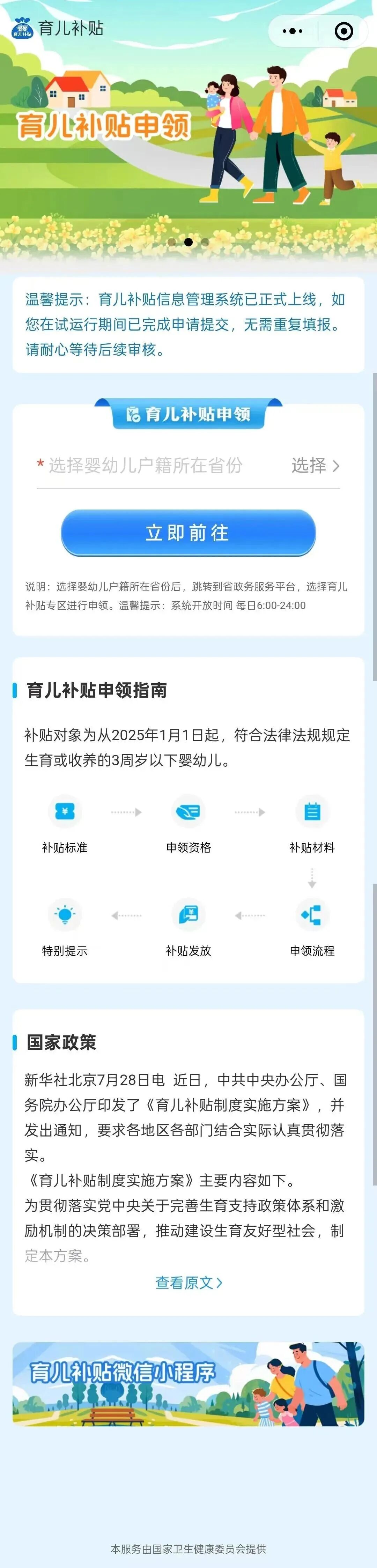The width and height of the screenshot is (377, 1568).
Task: Tap the 立即前往 button
Action: pos(188,533)
